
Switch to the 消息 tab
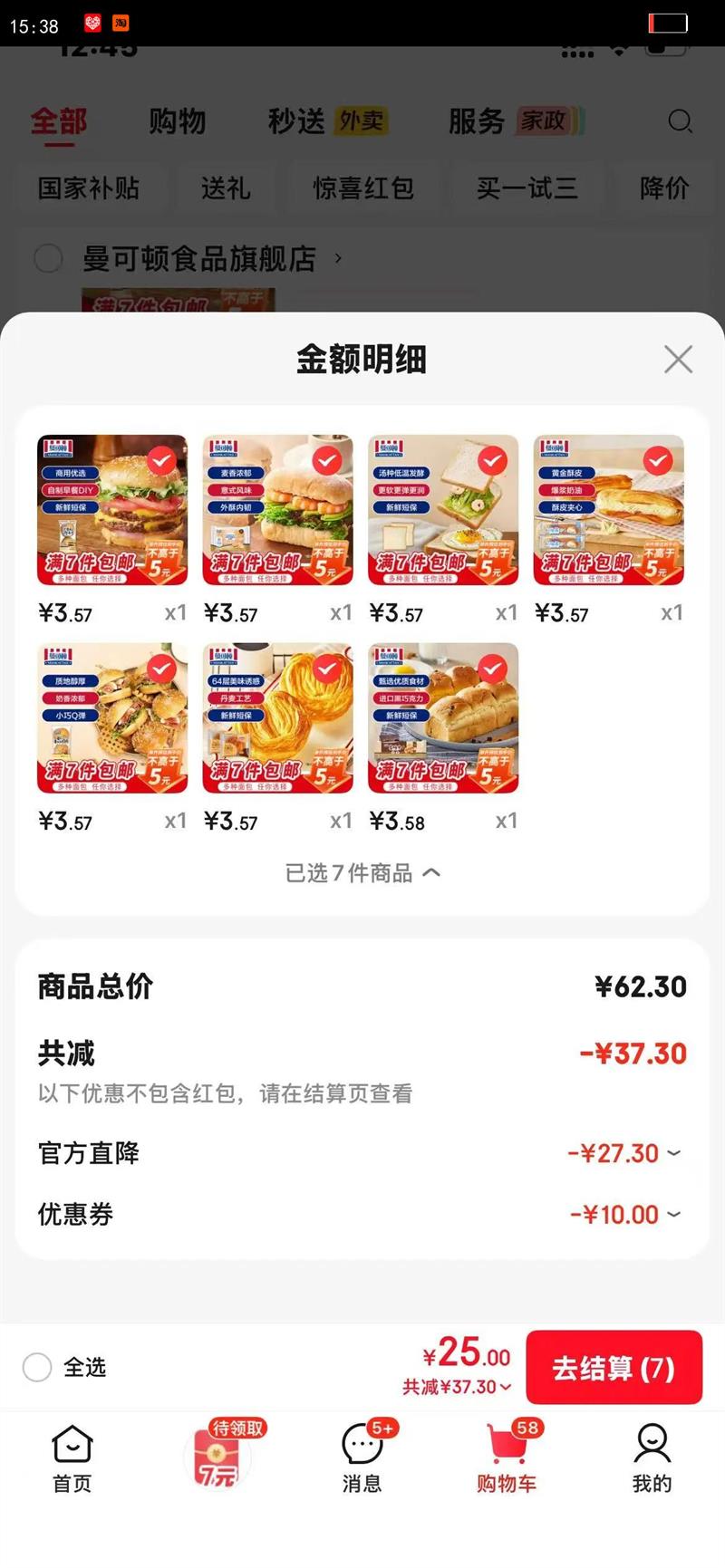362,1457
